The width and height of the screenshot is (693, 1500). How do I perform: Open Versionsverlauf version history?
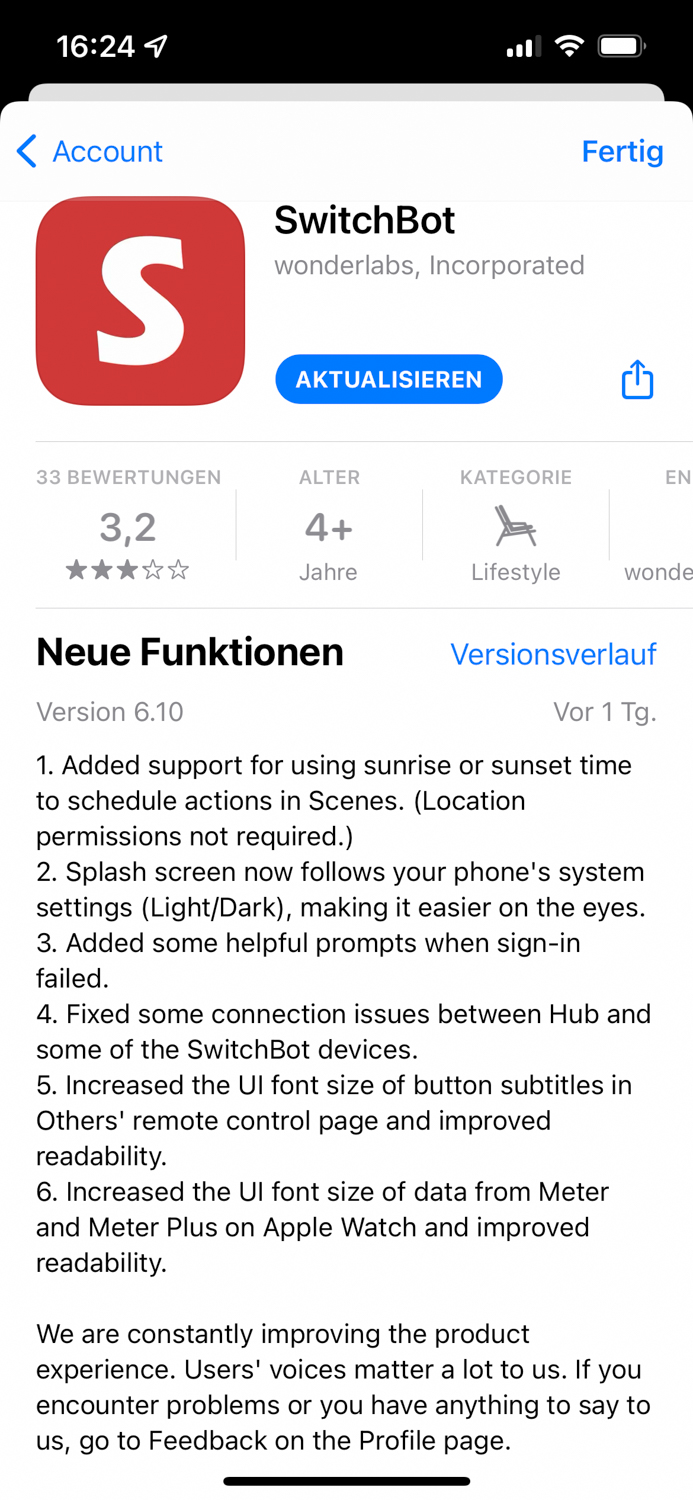coord(553,654)
